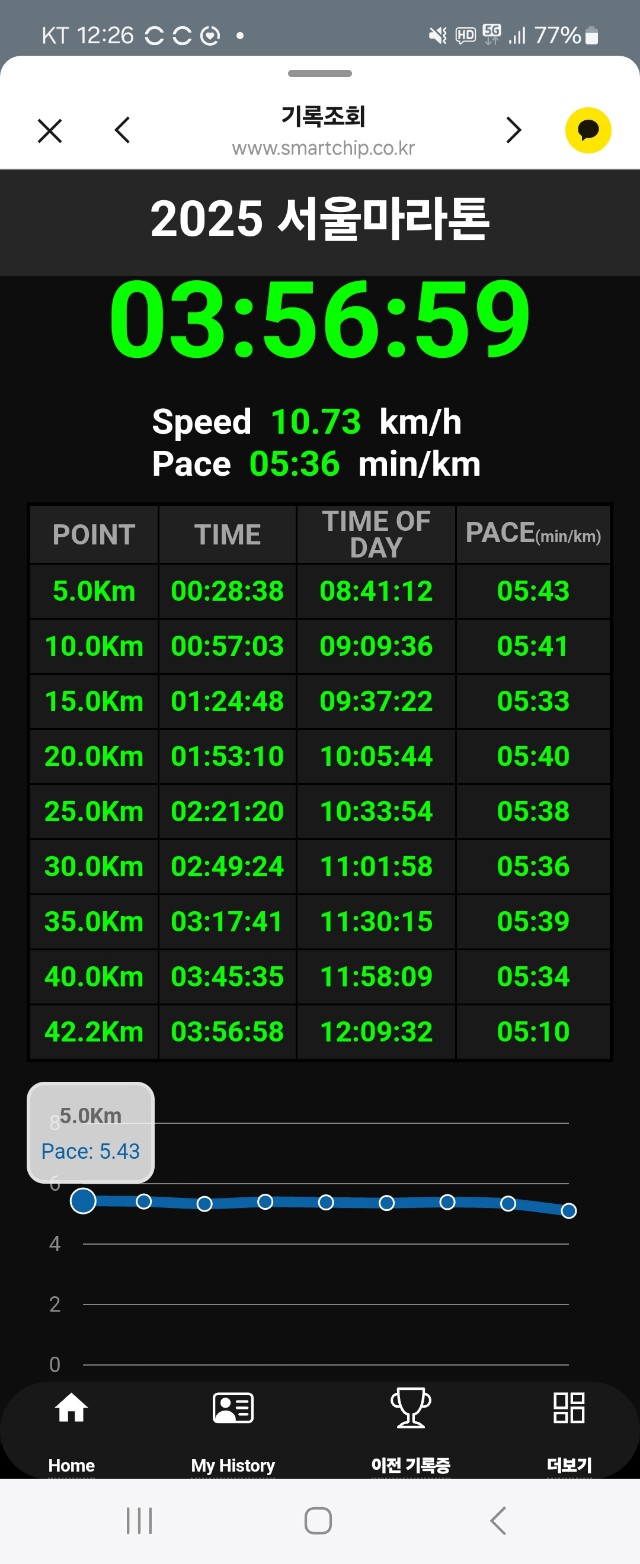Select the last pace chart data point
Viewport: 640px width, 1564px height.
568,1210
